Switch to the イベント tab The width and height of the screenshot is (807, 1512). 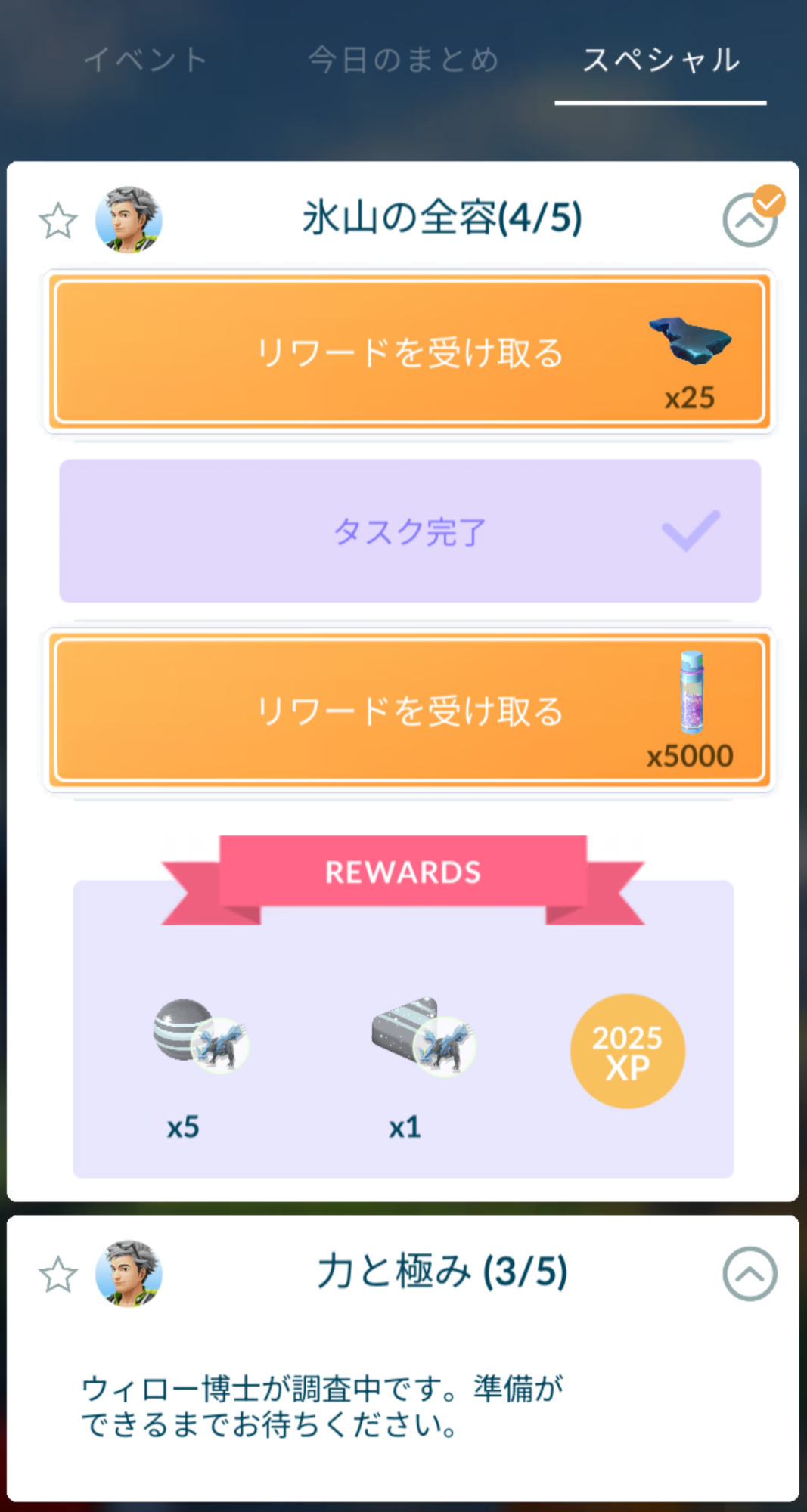(x=145, y=60)
